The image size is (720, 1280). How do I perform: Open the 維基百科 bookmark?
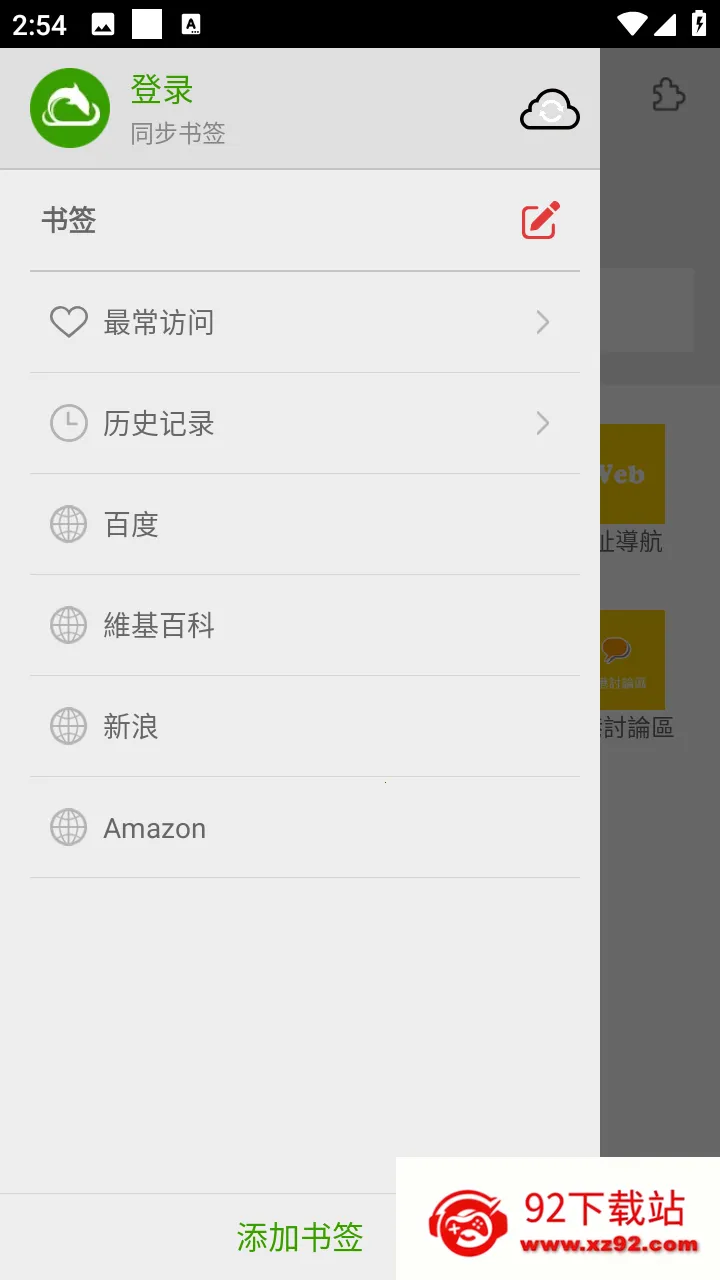click(158, 625)
